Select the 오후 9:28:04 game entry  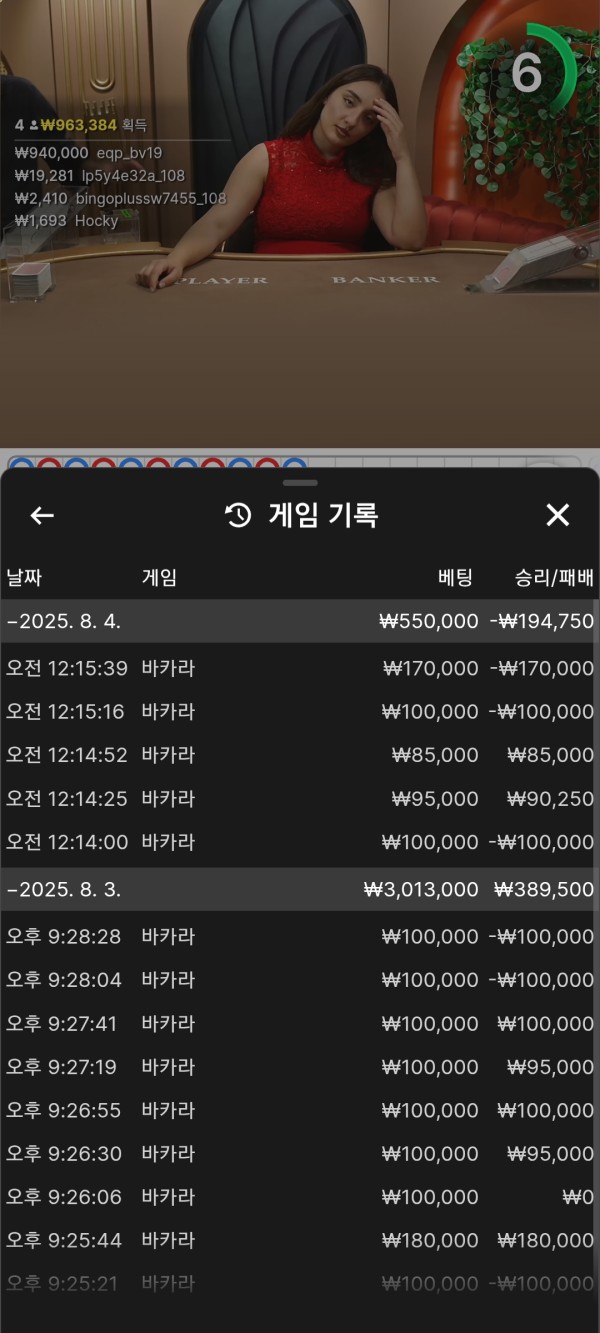(300, 980)
